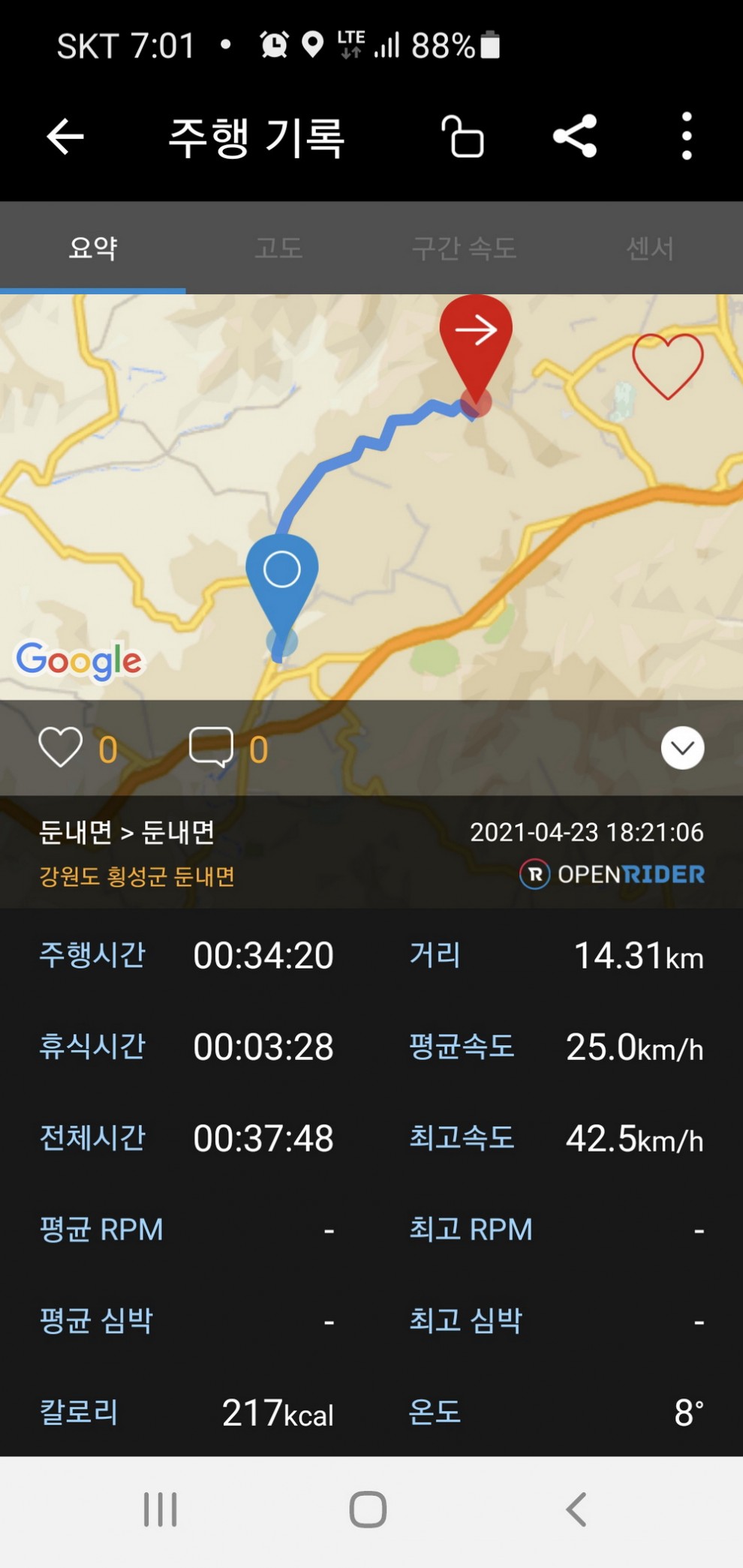This screenshot has width=743, height=1568.
Task: Open comments for this ride
Action: click(x=212, y=748)
